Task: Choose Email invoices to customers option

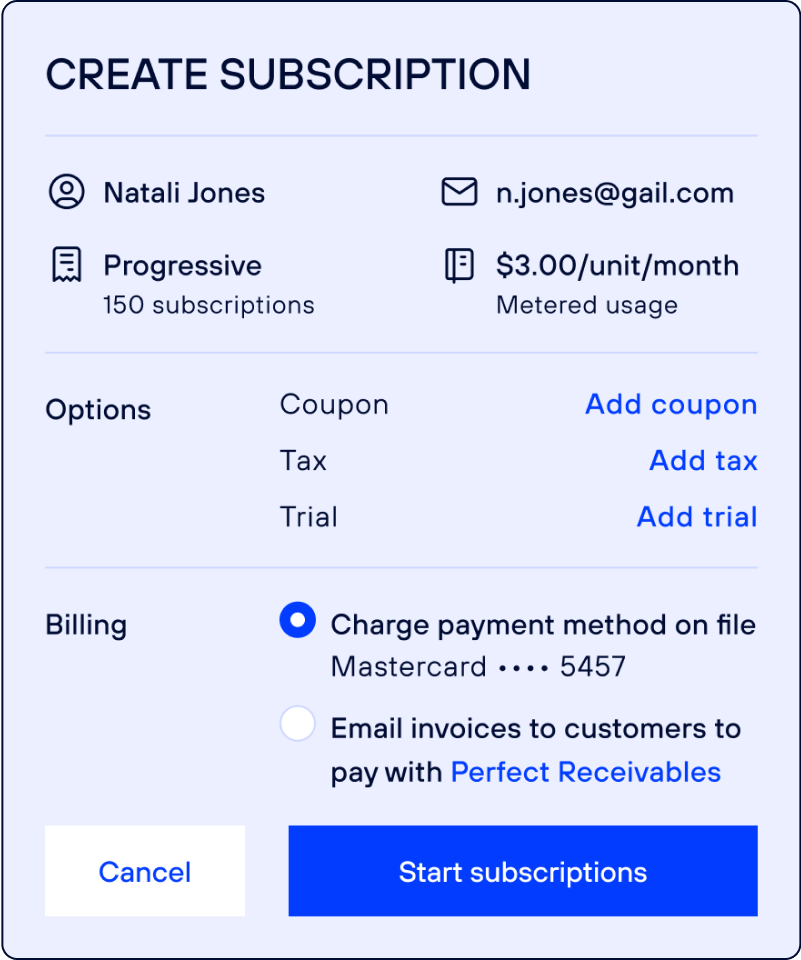Action: (298, 724)
